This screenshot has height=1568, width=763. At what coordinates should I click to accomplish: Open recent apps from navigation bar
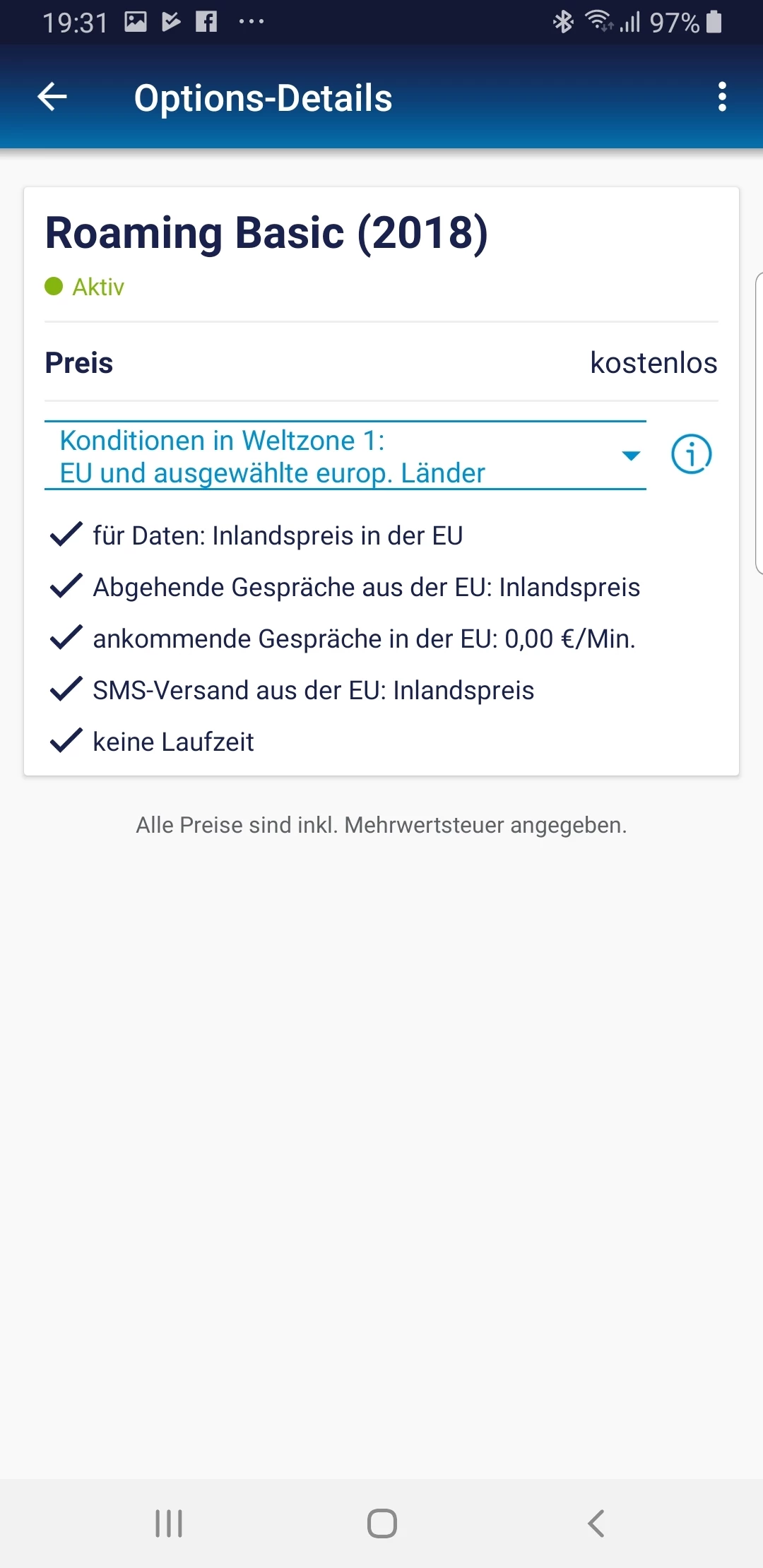coord(169,1524)
